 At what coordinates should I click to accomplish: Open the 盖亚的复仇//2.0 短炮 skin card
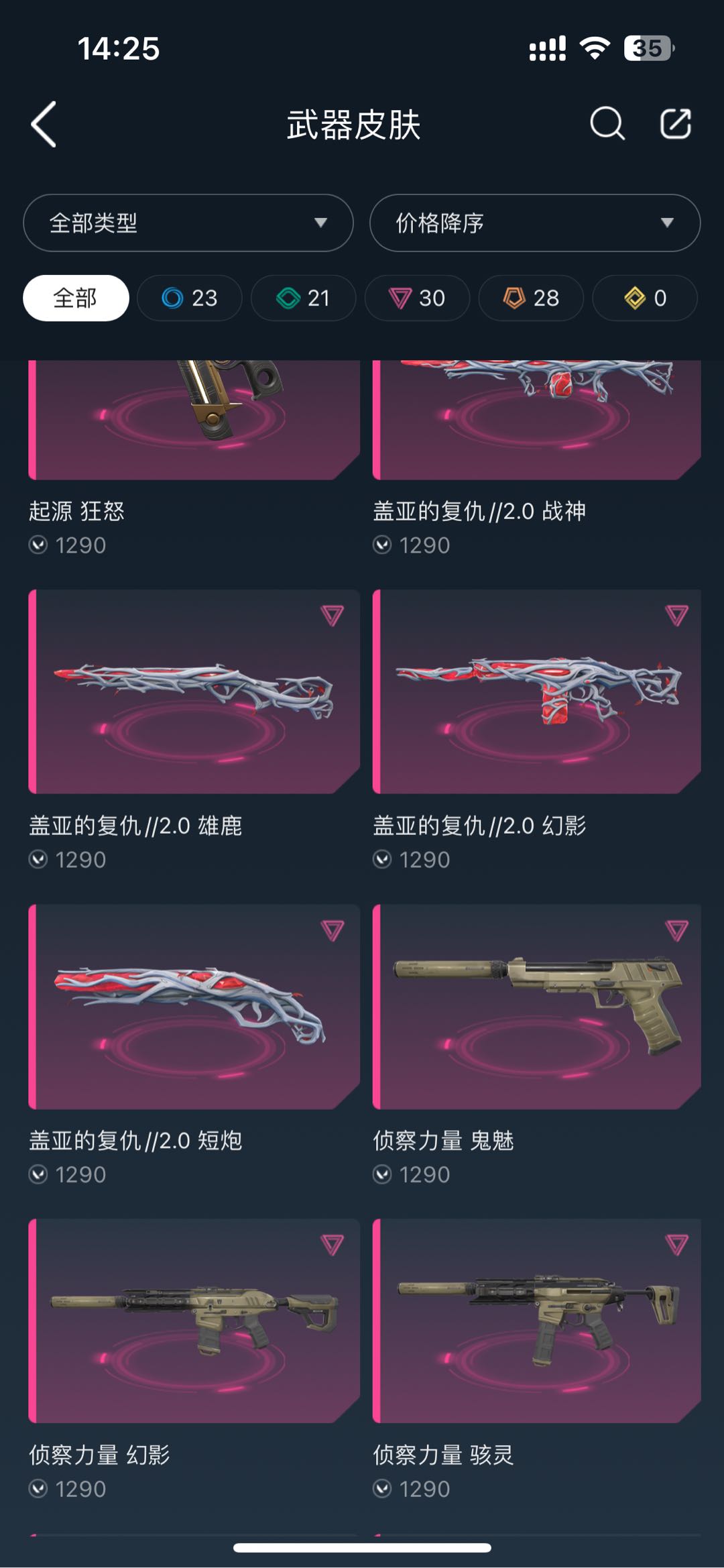[x=194, y=1006]
